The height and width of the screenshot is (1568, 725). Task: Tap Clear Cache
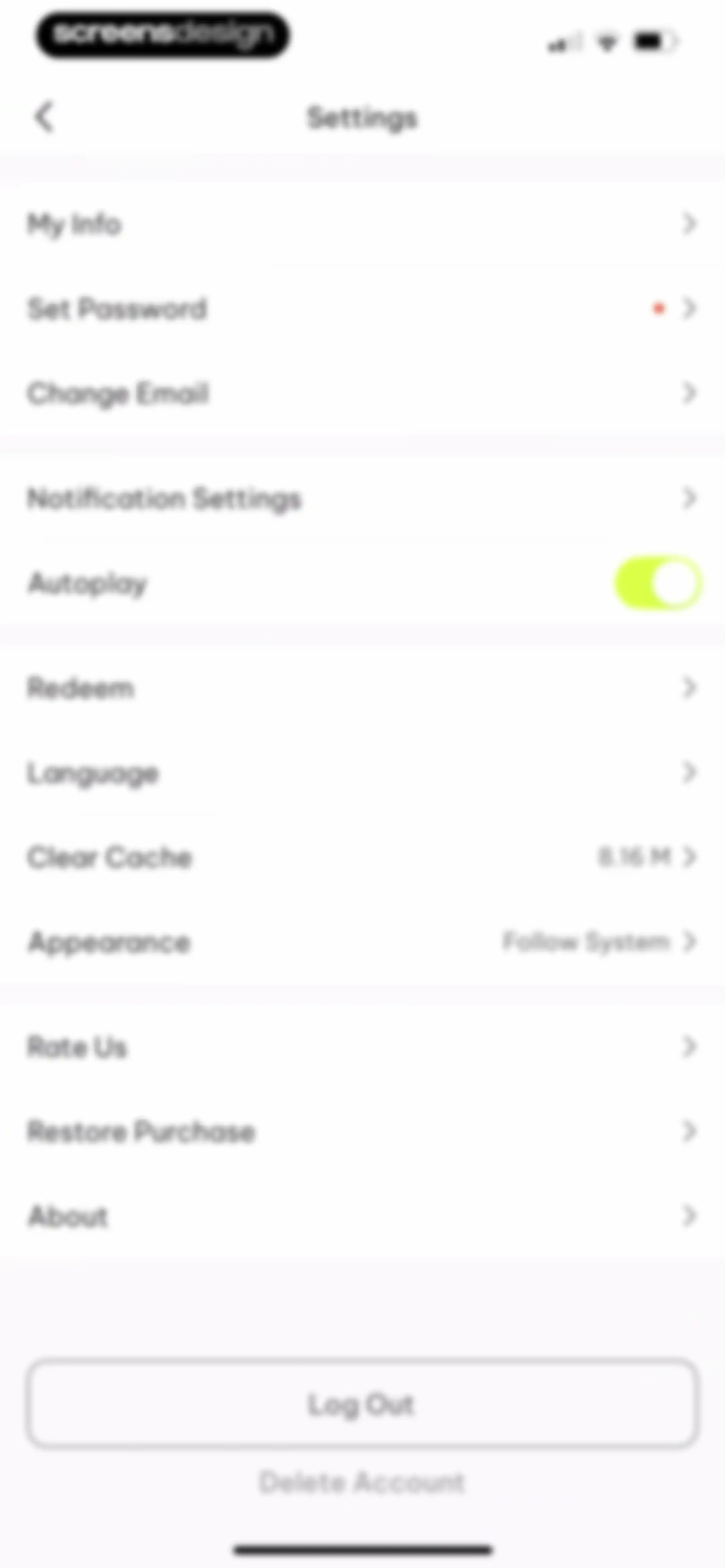coord(362,857)
